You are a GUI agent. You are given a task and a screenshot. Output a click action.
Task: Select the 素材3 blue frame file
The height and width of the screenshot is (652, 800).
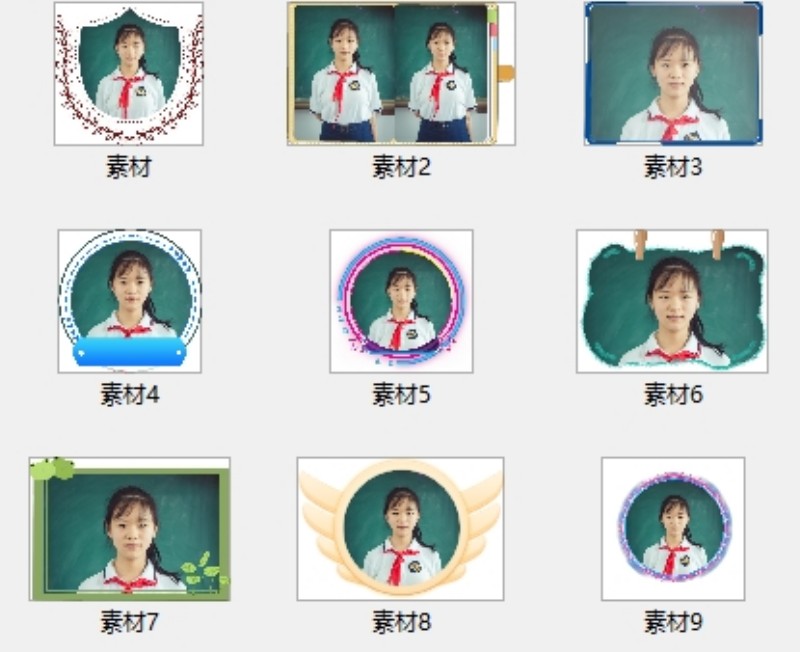click(x=673, y=74)
